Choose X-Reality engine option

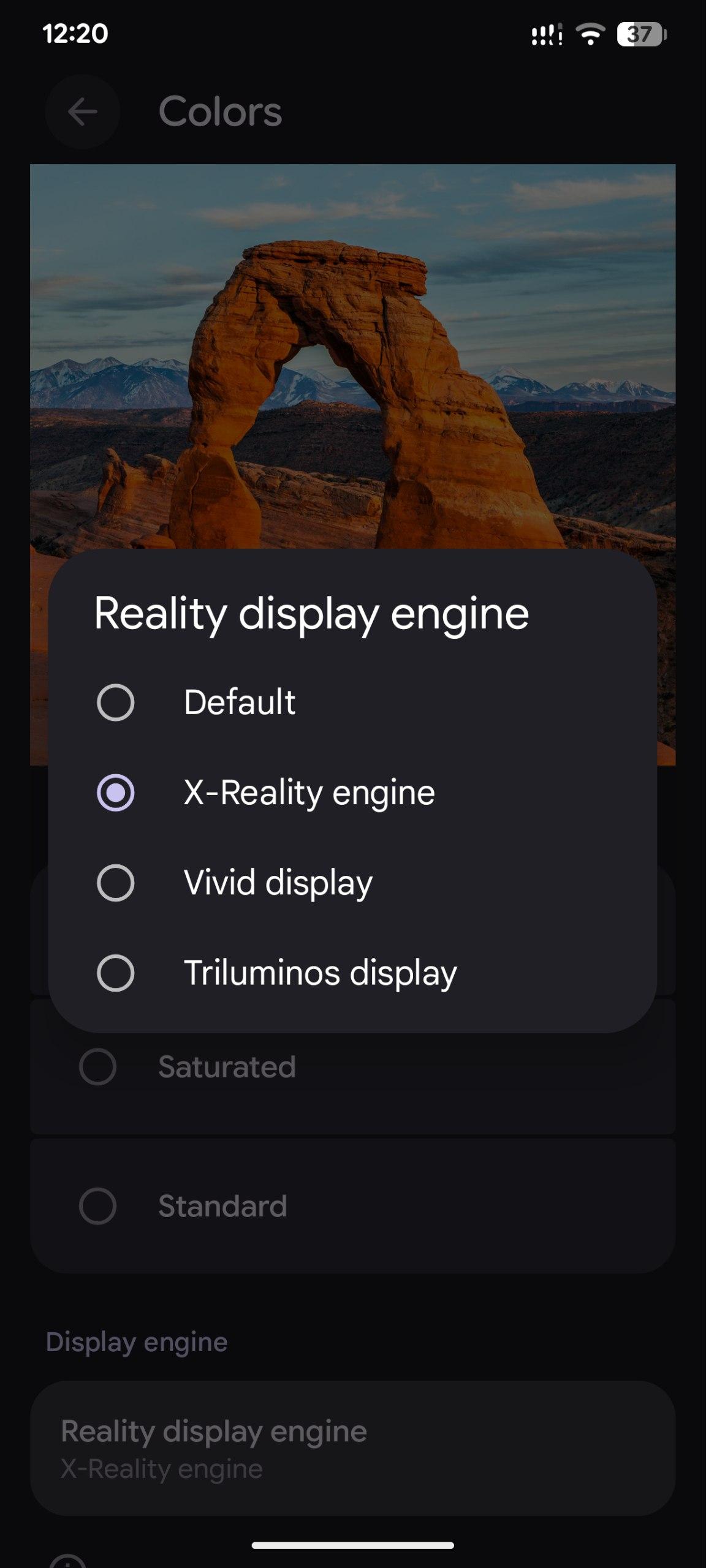point(116,793)
